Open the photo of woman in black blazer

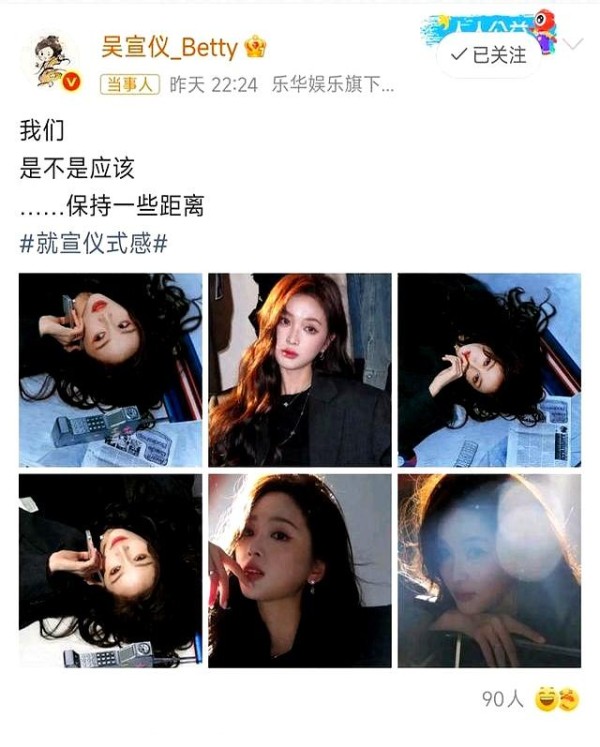pyautogui.click(x=300, y=370)
